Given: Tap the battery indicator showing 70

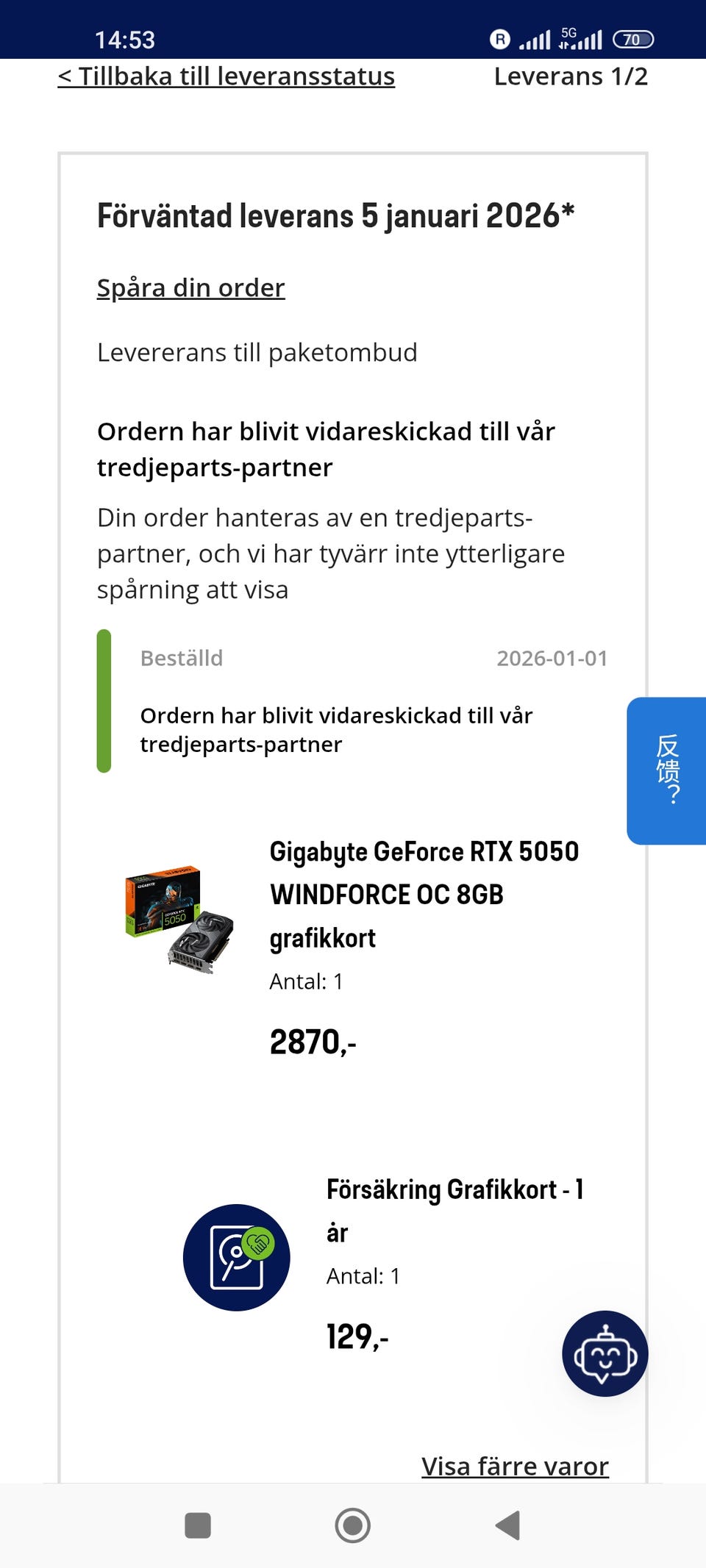Looking at the screenshot, I should click(x=632, y=39).
